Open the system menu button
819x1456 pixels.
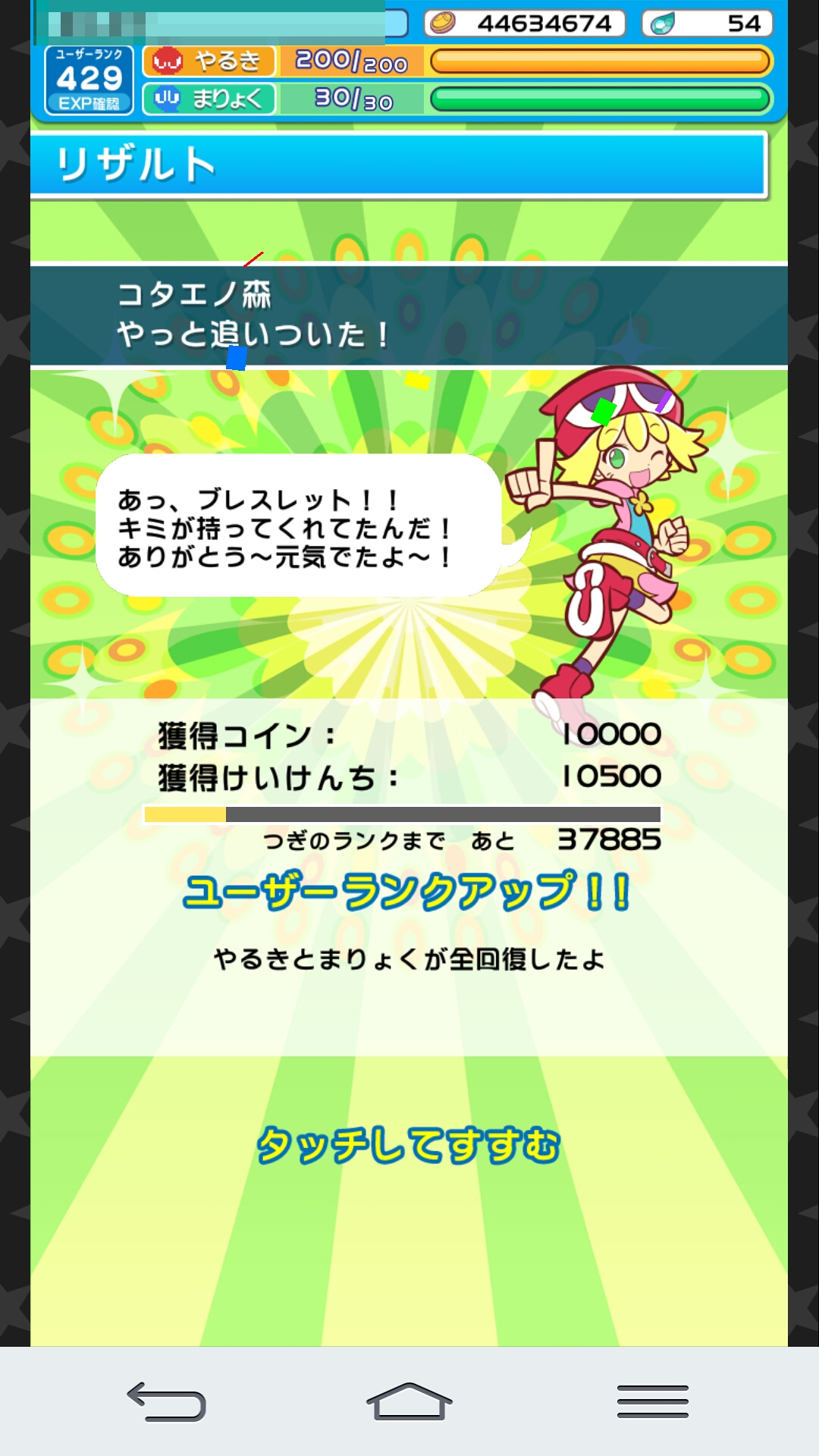[x=652, y=1401]
